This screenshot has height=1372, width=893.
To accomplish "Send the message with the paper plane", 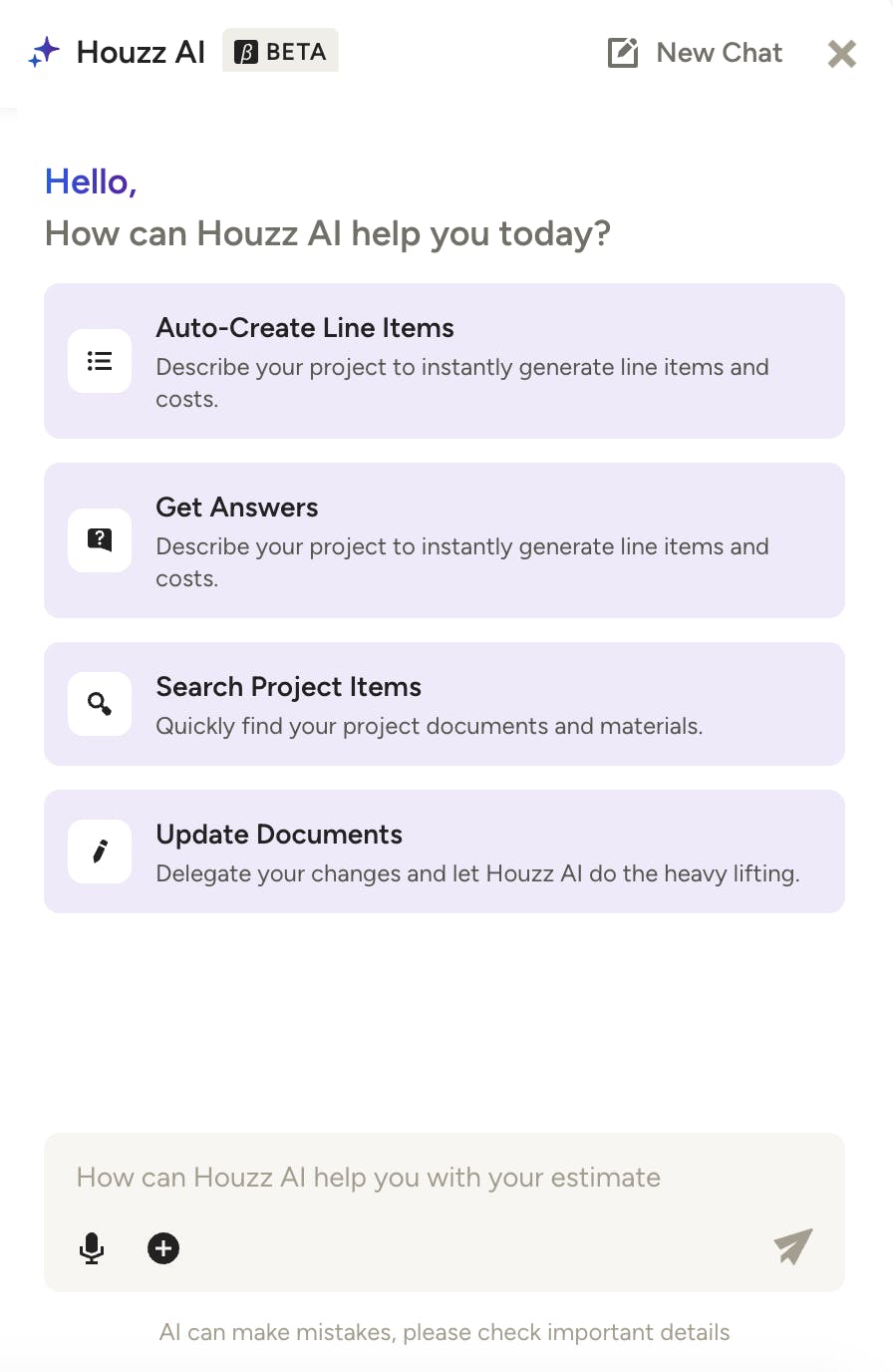I will point(793,1246).
